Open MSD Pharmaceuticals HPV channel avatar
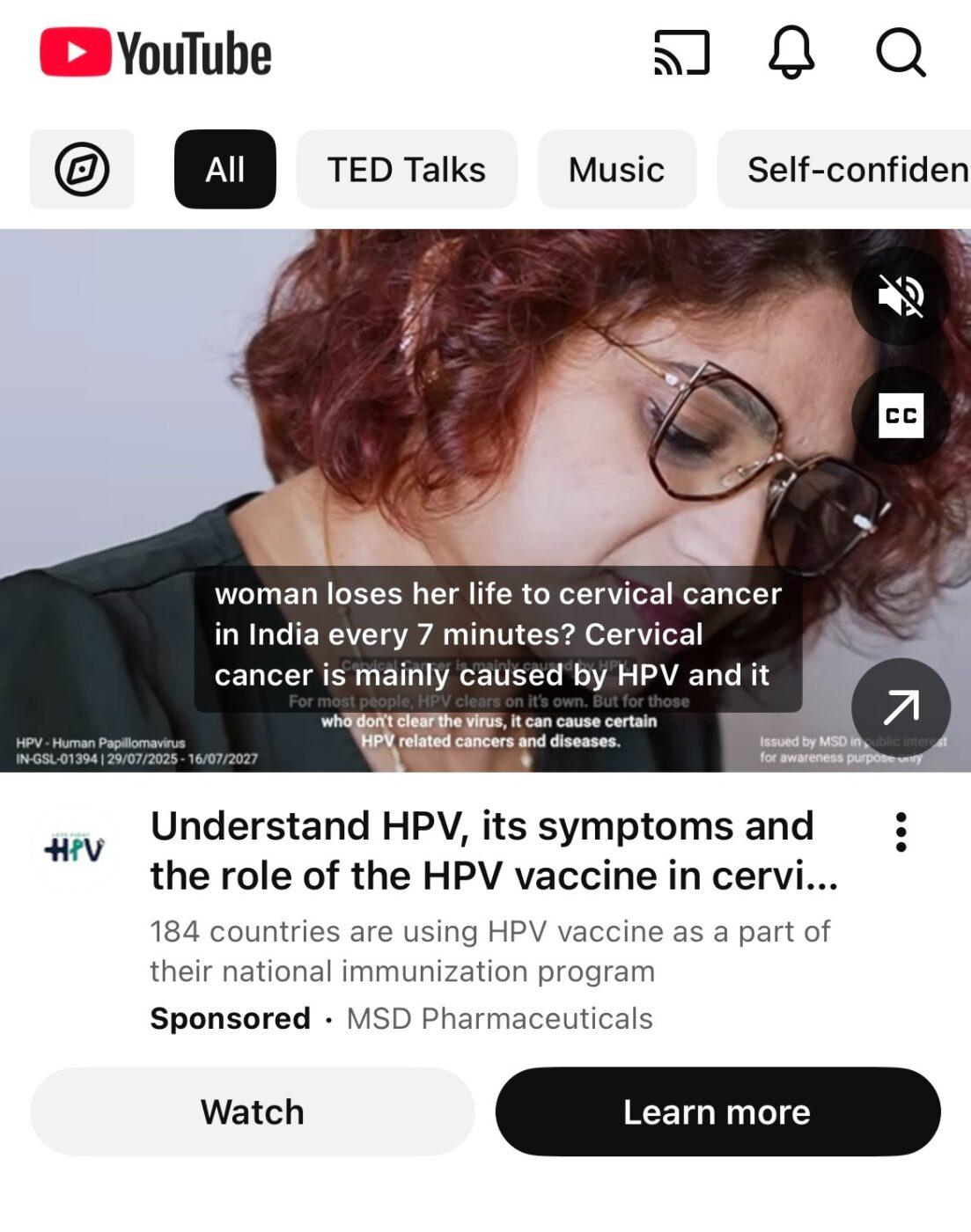 (75, 848)
